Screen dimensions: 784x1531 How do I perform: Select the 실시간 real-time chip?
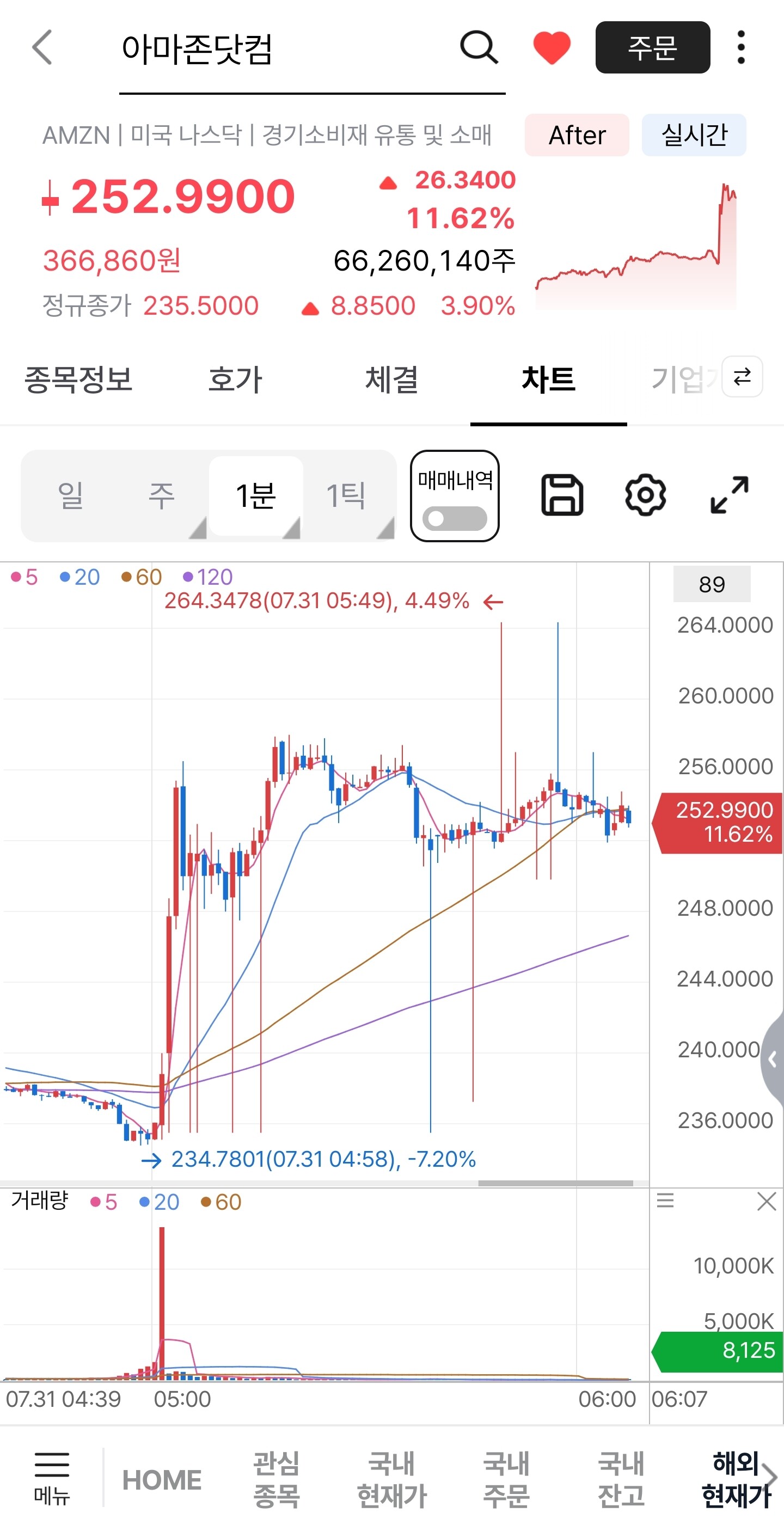(x=694, y=135)
